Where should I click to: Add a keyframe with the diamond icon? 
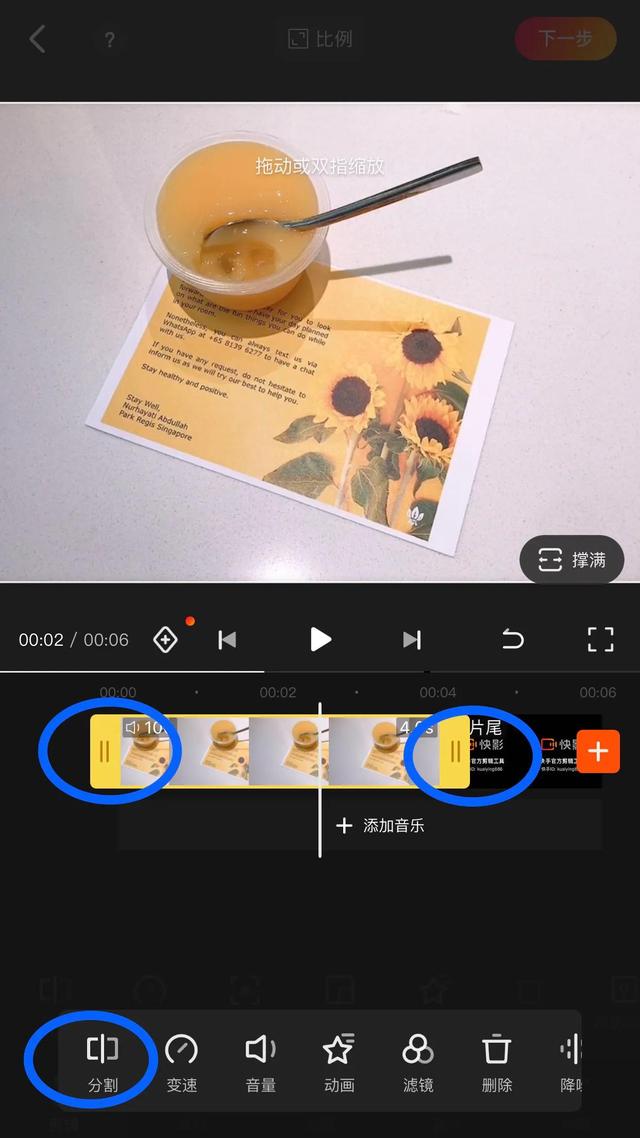[165, 640]
